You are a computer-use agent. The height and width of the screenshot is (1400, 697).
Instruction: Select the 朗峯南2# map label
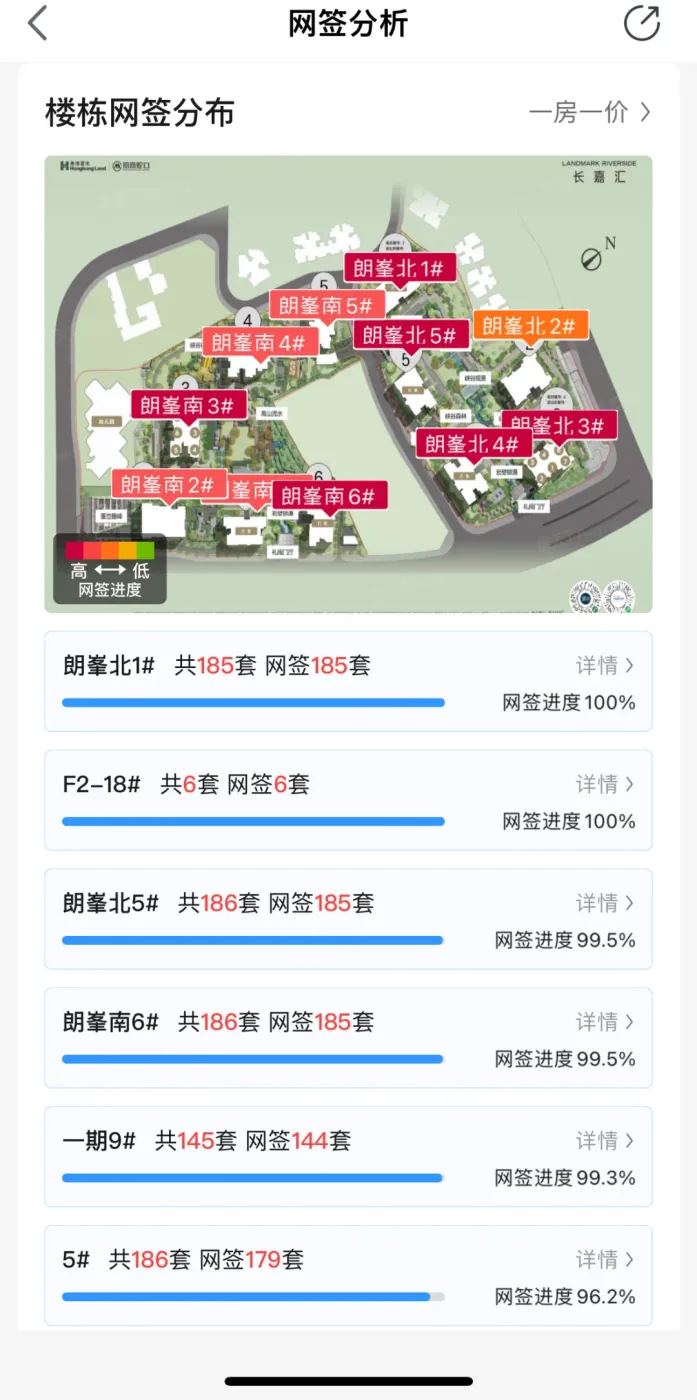point(168,485)
